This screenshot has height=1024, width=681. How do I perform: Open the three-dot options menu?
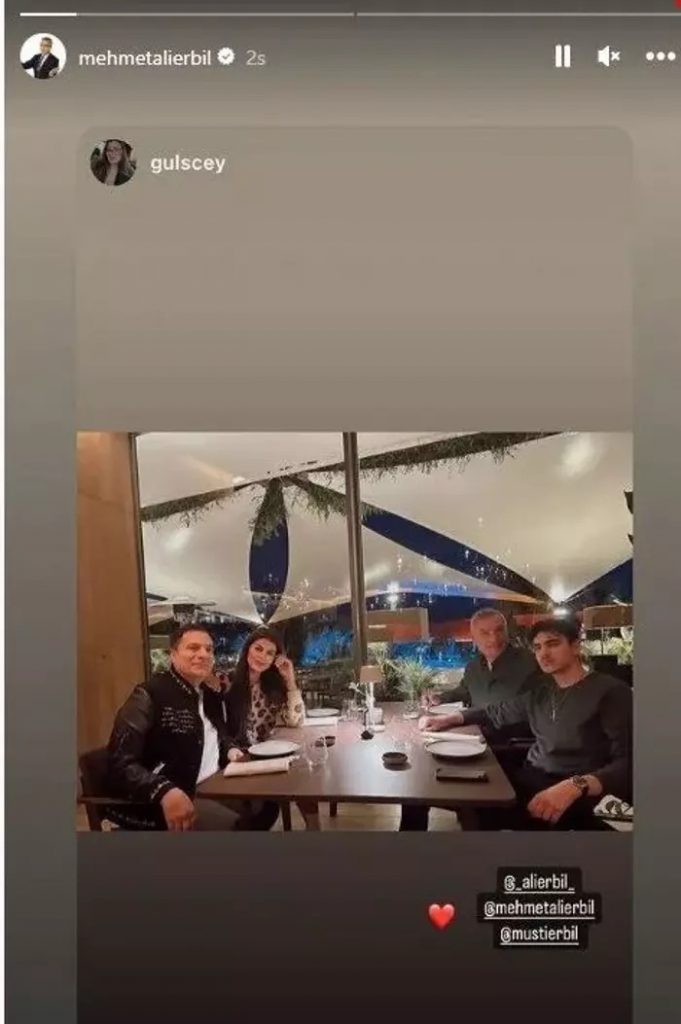coord(660,57)
